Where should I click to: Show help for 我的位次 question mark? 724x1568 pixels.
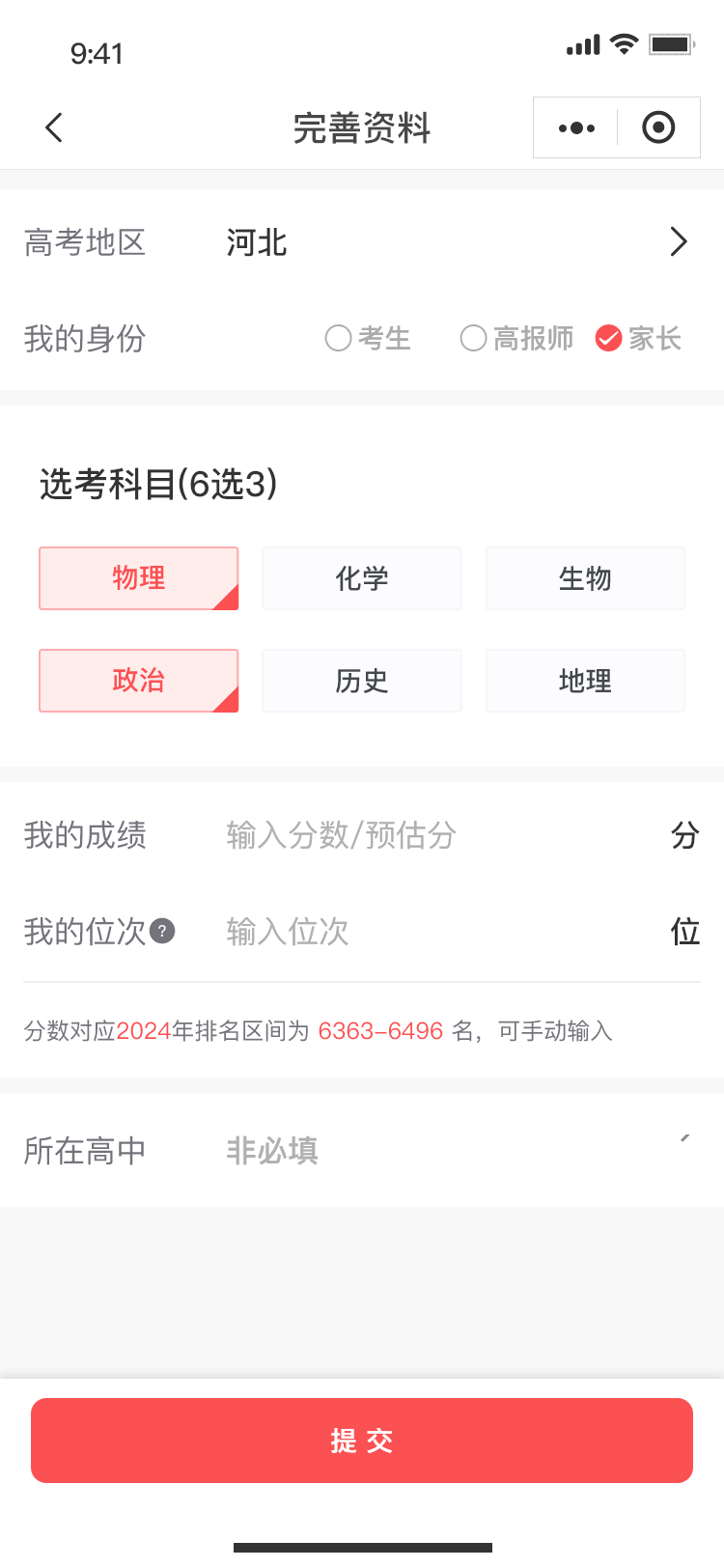pos(163,932)
